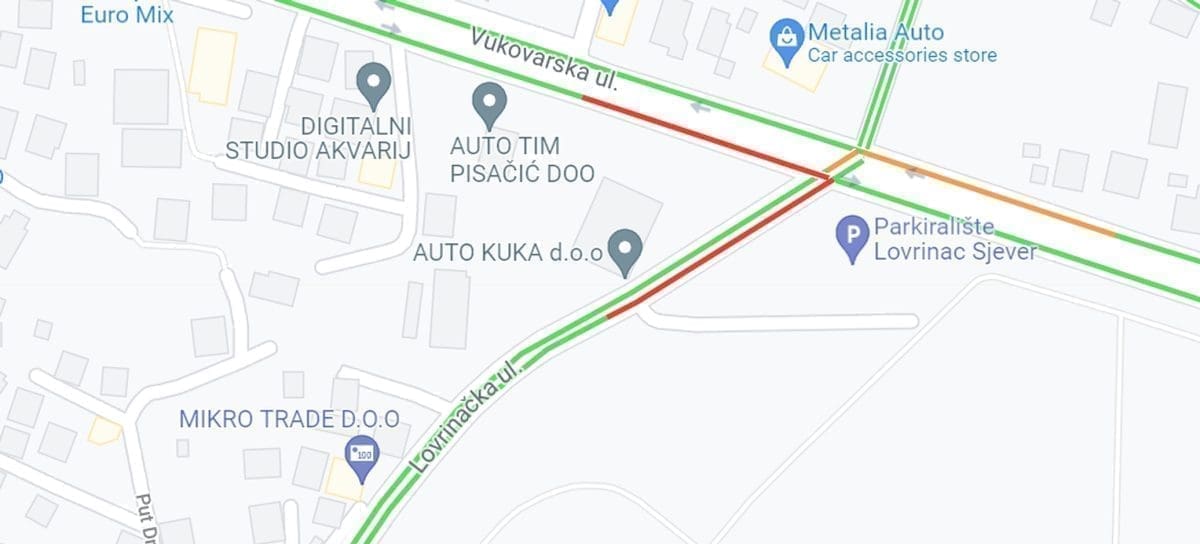Open the DIGITALNI STUDIO AKVARIJ map pin
Image resolution: width=1200 pixels, height=544 pixels.
coord(374,85)
